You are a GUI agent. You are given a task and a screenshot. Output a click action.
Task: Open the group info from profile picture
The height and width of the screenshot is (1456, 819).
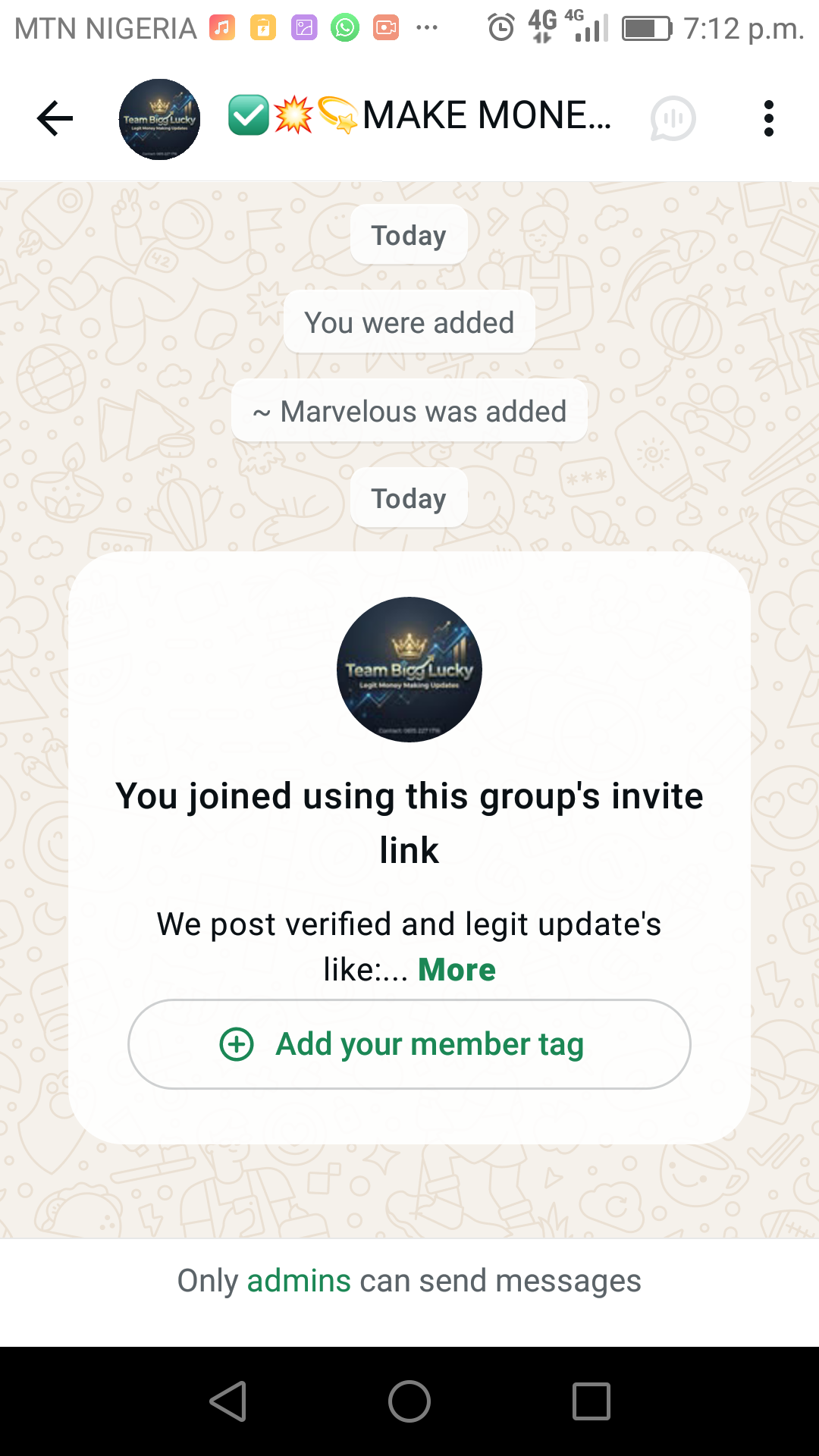coord(159,119)
